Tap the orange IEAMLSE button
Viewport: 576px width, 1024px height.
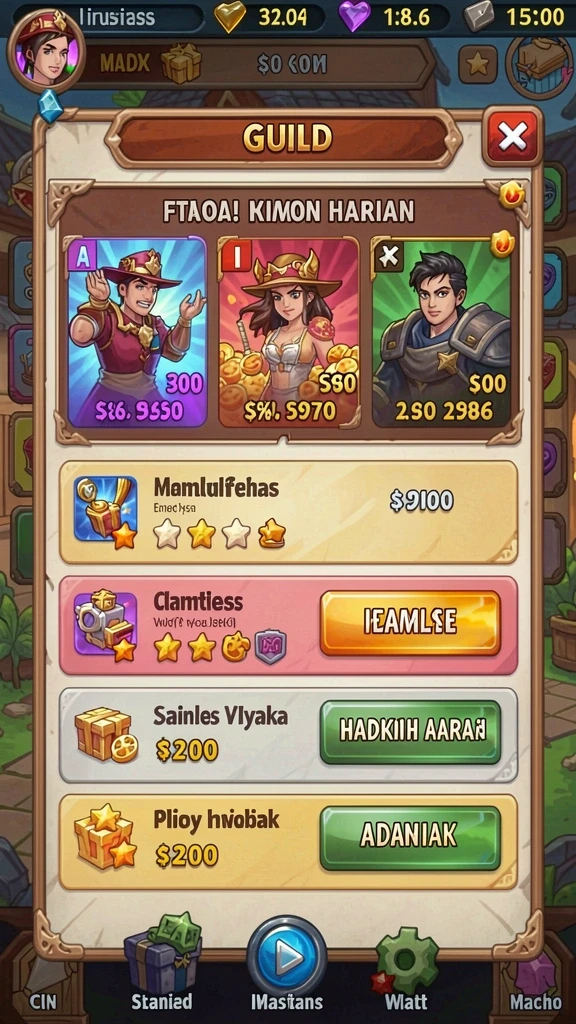coord(410,623)
